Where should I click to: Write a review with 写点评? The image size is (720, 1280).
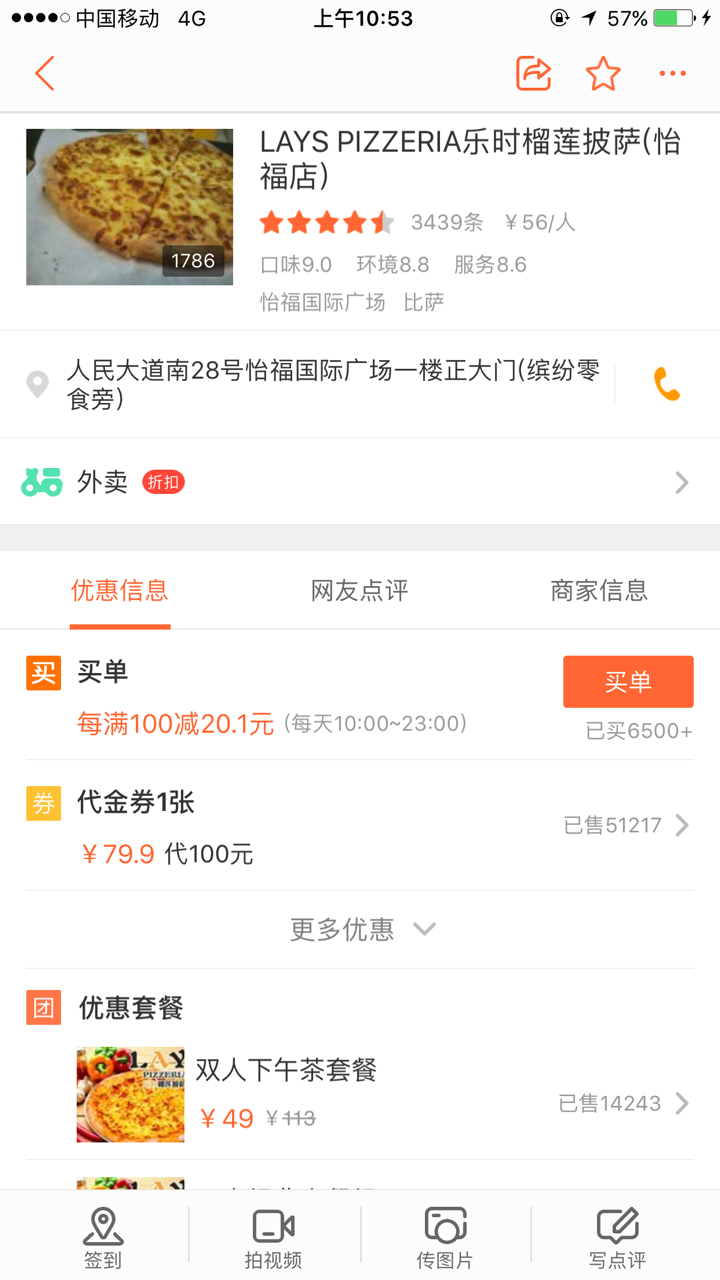tap(617, 1237)
